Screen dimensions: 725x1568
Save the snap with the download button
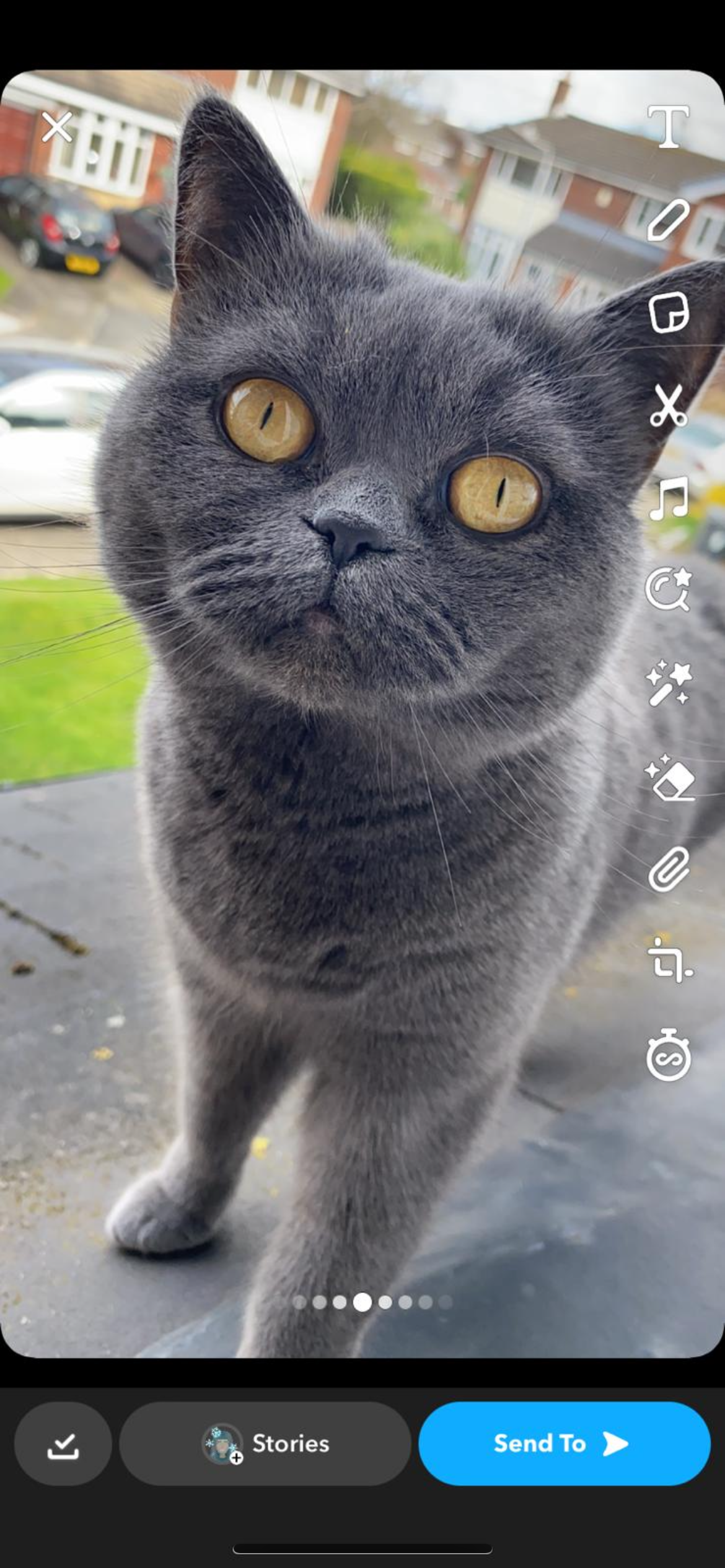coord(63,1444)
